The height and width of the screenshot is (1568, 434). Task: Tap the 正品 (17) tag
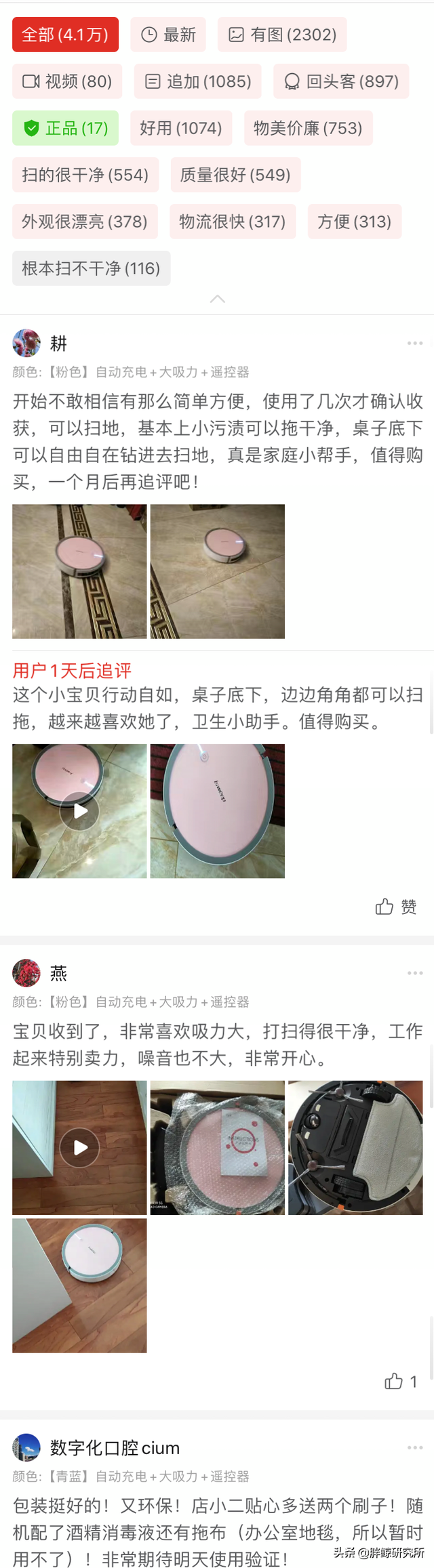point(66,128)
